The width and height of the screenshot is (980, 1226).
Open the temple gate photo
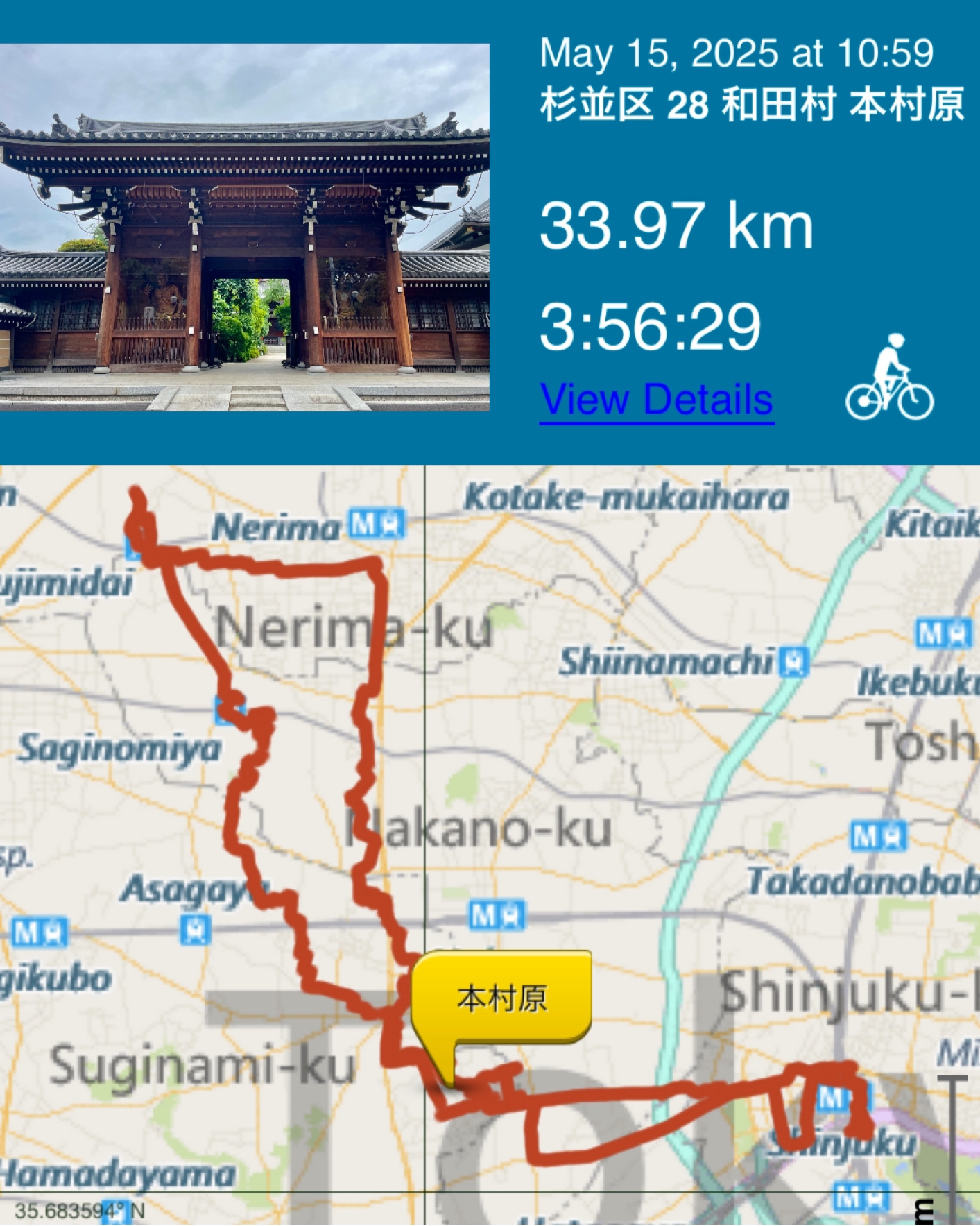pyautogui.click(x=244, y=228)
